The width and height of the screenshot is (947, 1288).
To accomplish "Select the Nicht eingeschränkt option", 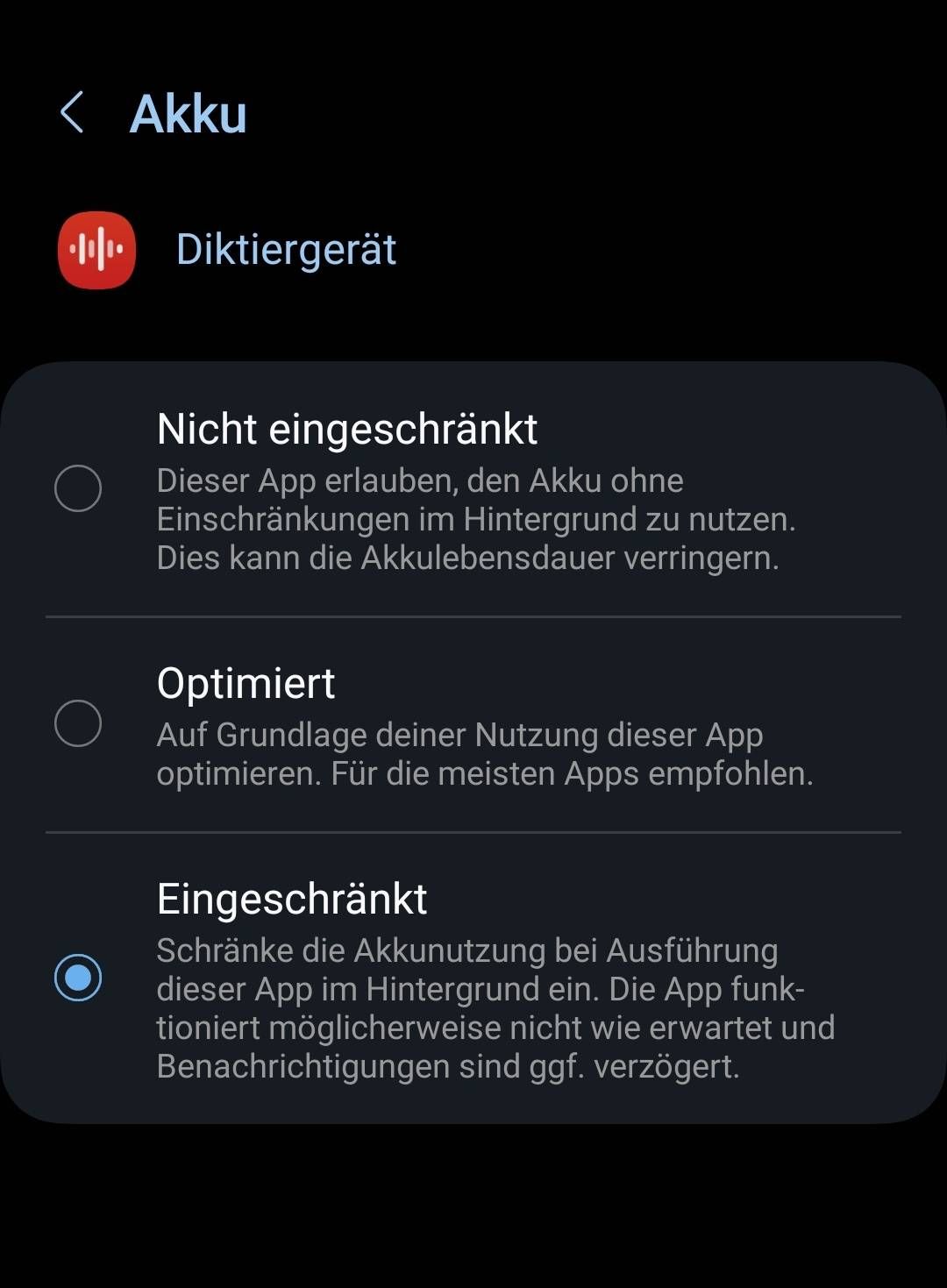I will point(78,487).
